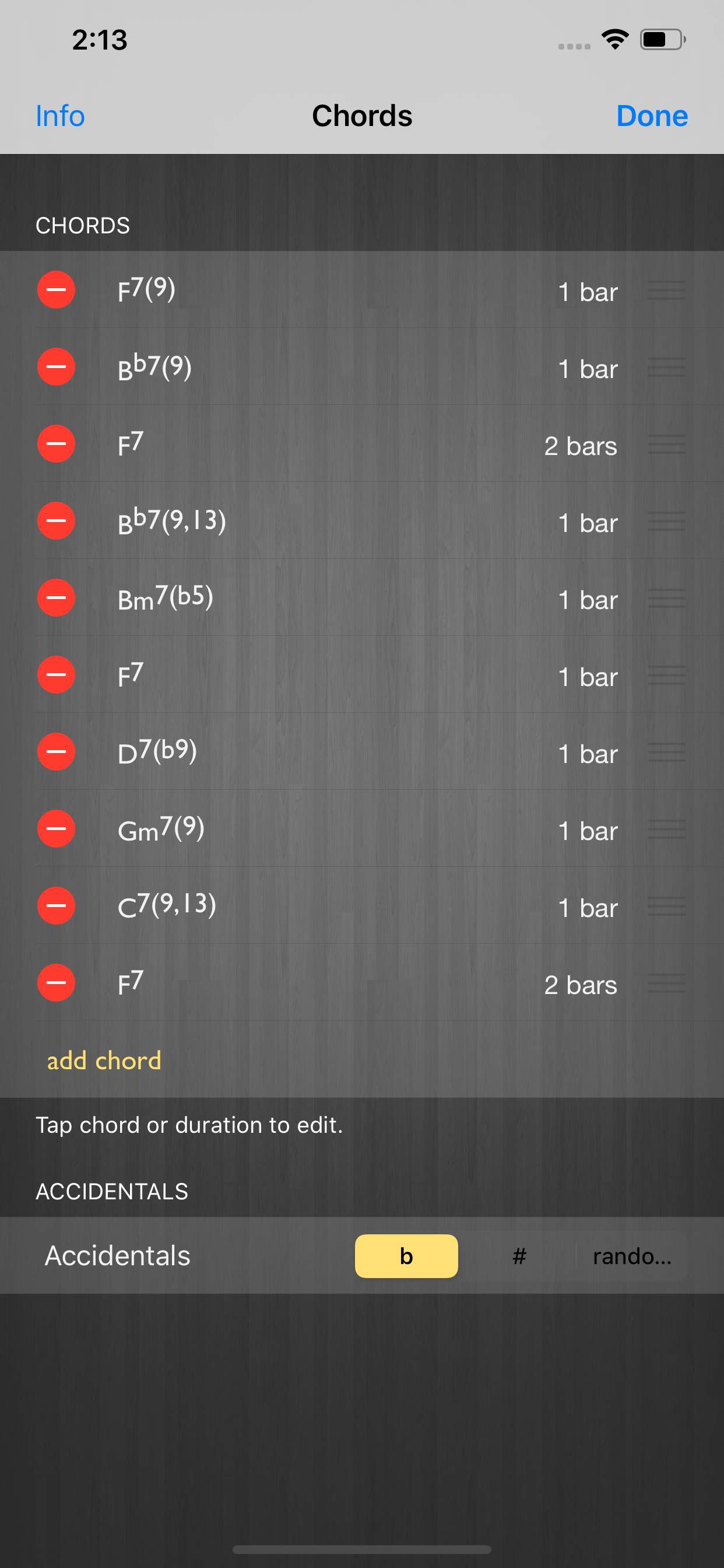Delete the 2-bar F7 chord
This screenshot has height=1568, width=724.
point(56,444)
